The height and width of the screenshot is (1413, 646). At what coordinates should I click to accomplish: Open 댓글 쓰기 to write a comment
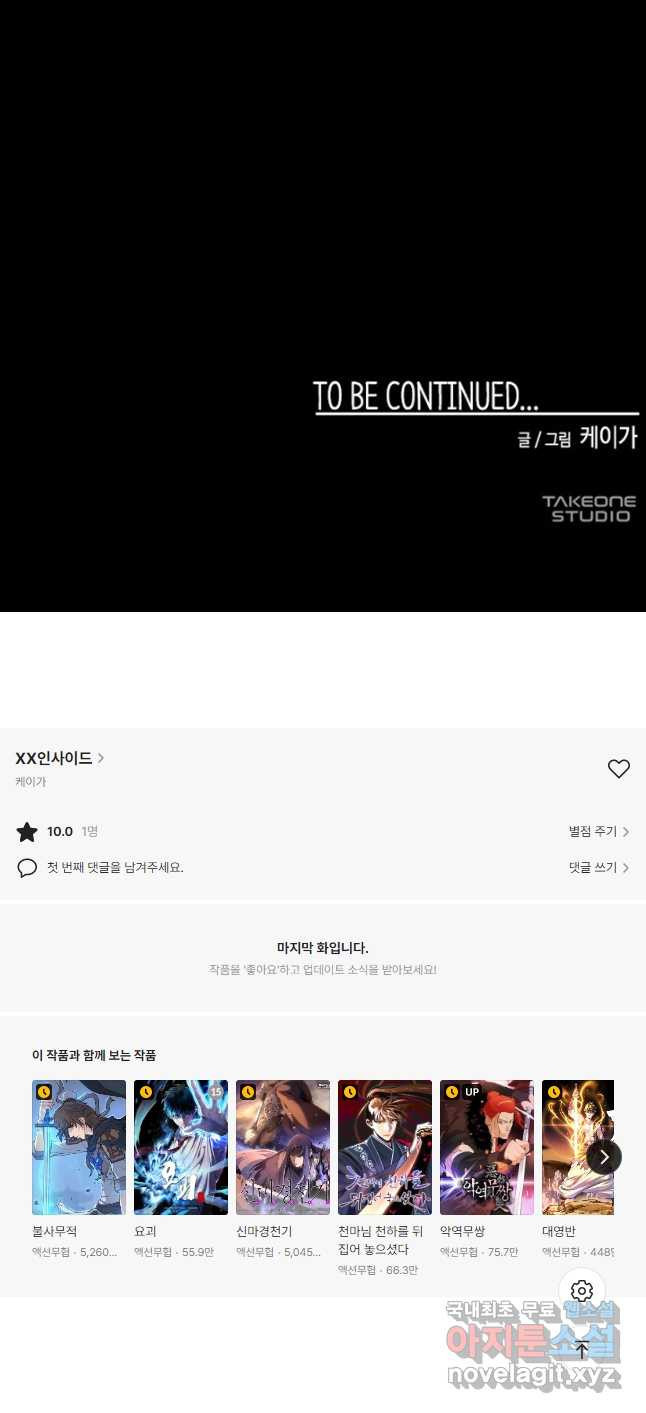(x=599, y=868)
